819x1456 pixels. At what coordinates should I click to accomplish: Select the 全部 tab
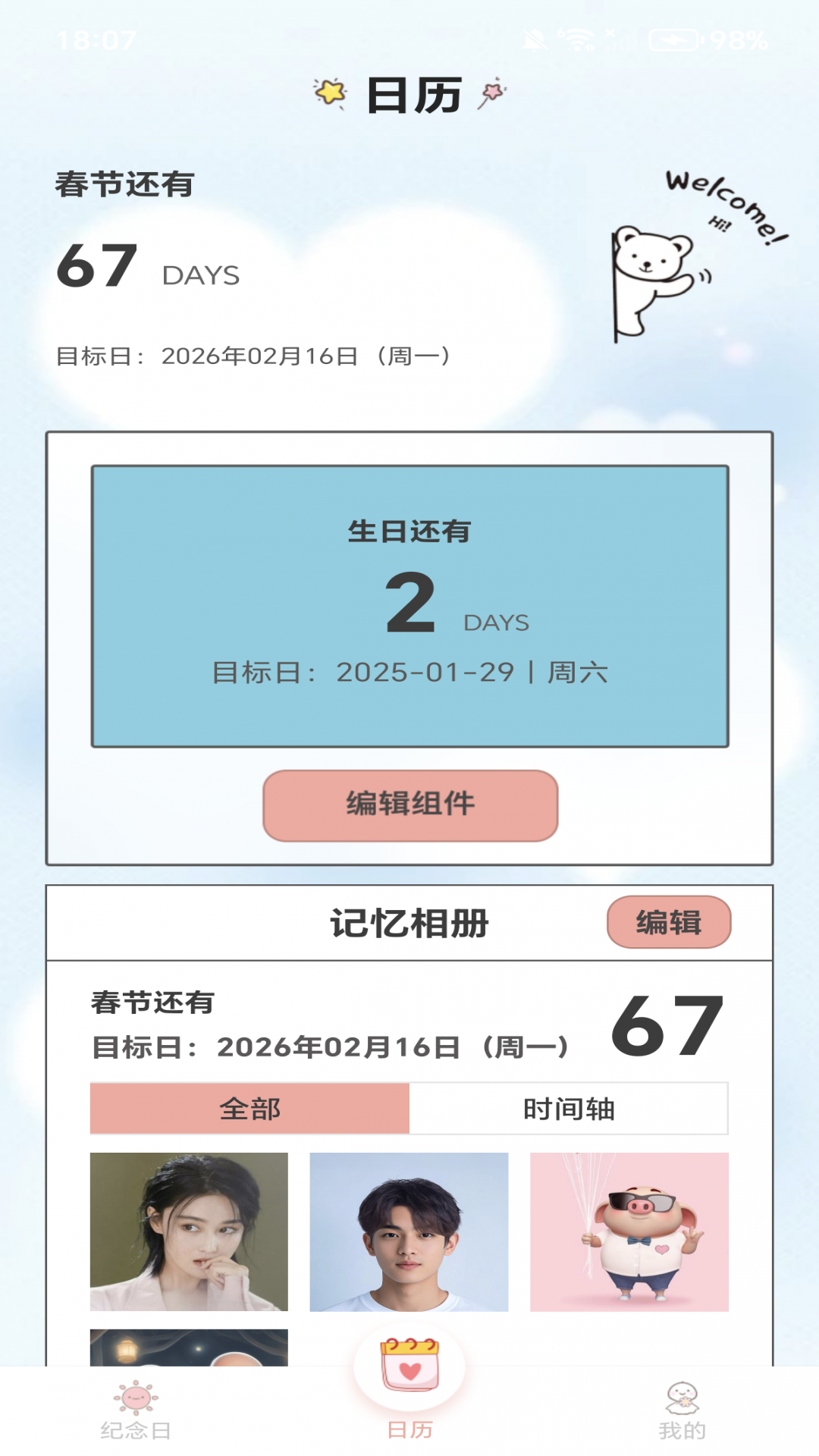[249, 1109]
